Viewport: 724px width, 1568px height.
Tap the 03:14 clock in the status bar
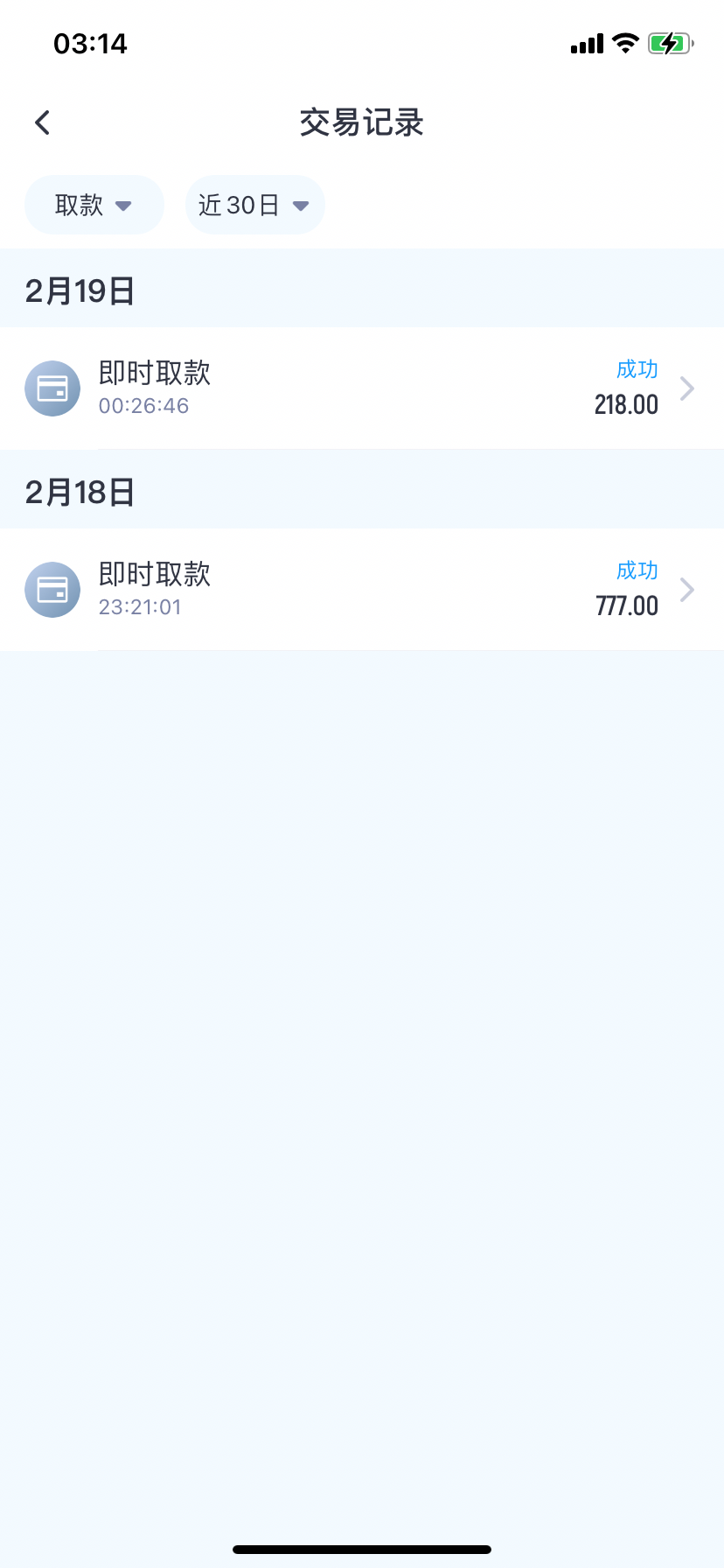point(90,43)
